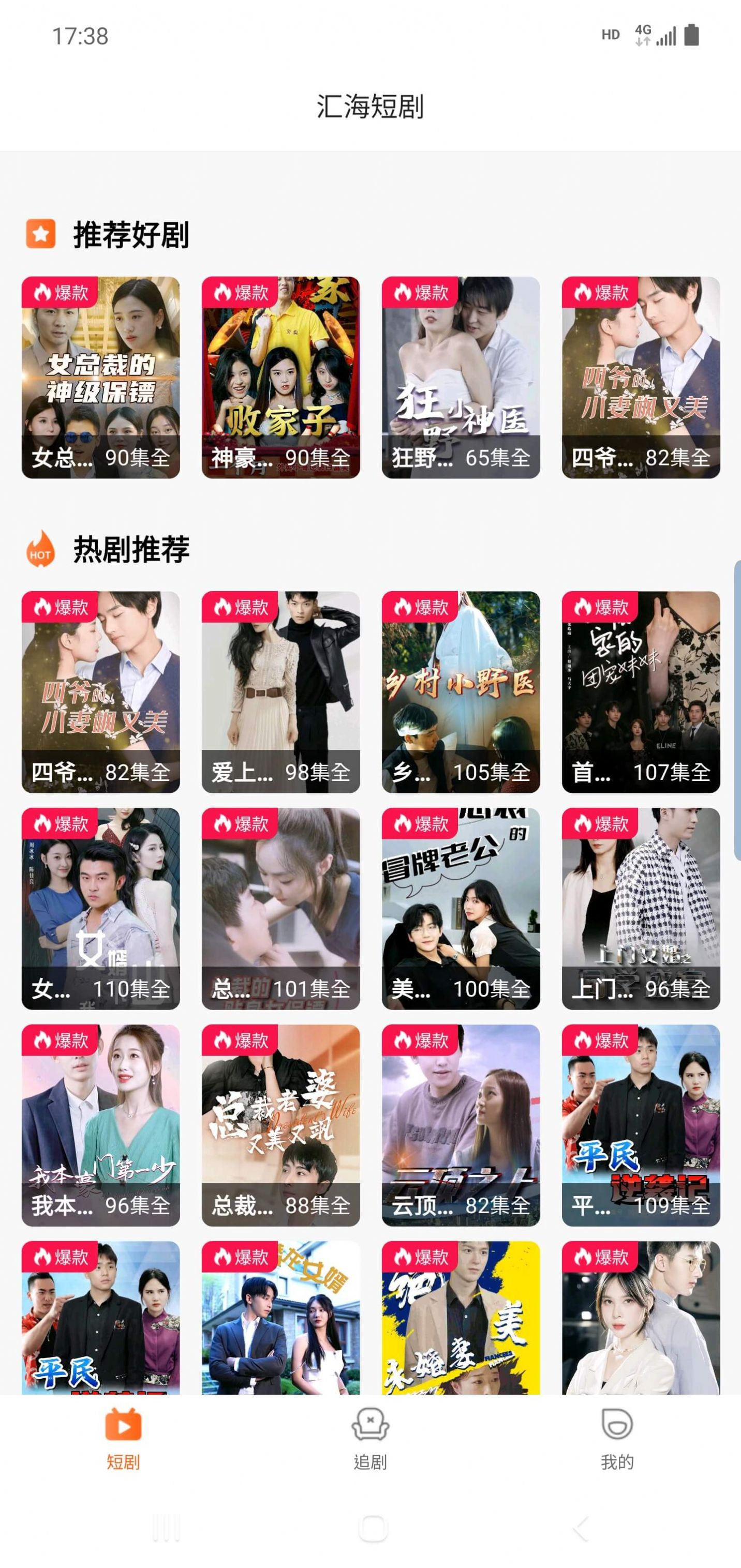Switch to the 追剧 tab
The width and height of the screenshot is (741, 1568).
coord(370,1439)
